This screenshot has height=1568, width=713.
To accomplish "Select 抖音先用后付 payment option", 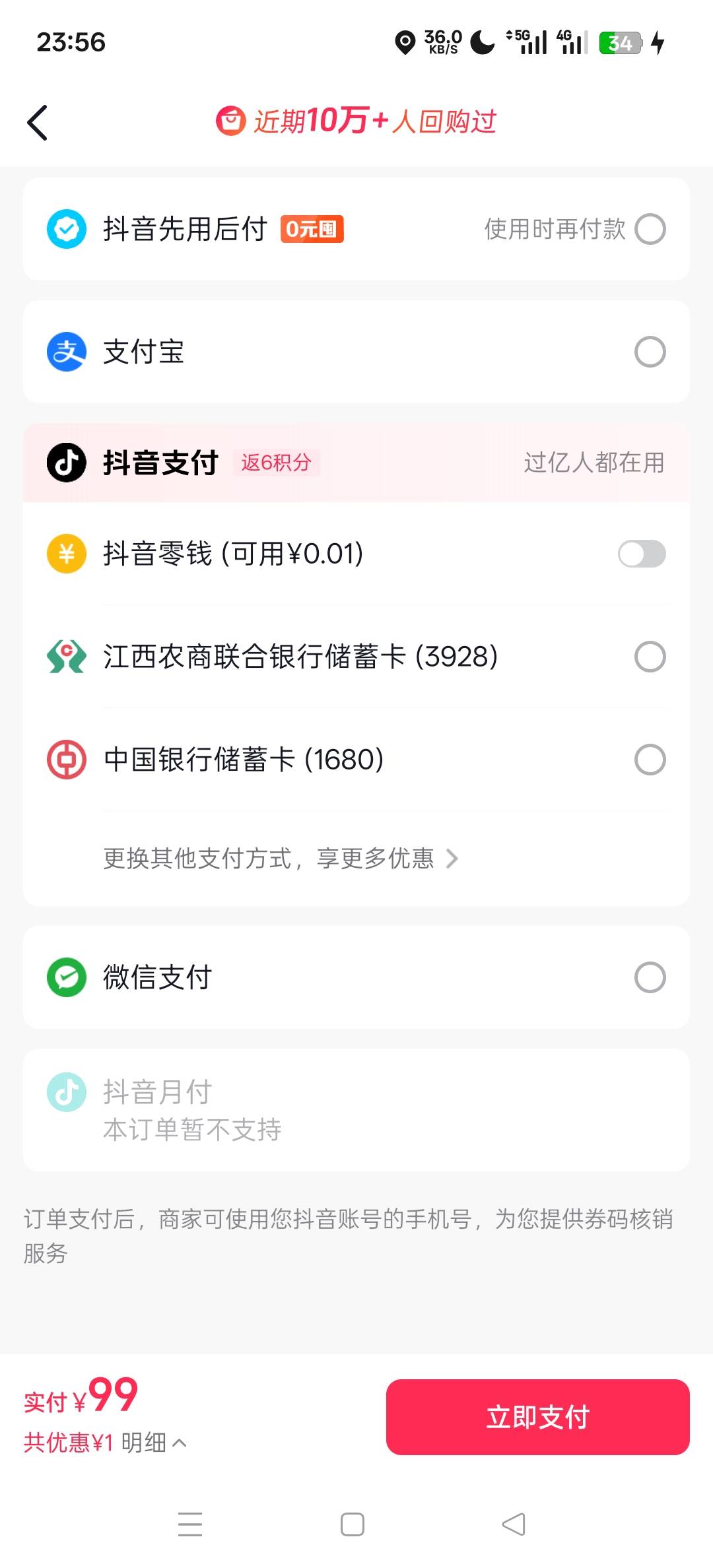I will pos(356,229).
